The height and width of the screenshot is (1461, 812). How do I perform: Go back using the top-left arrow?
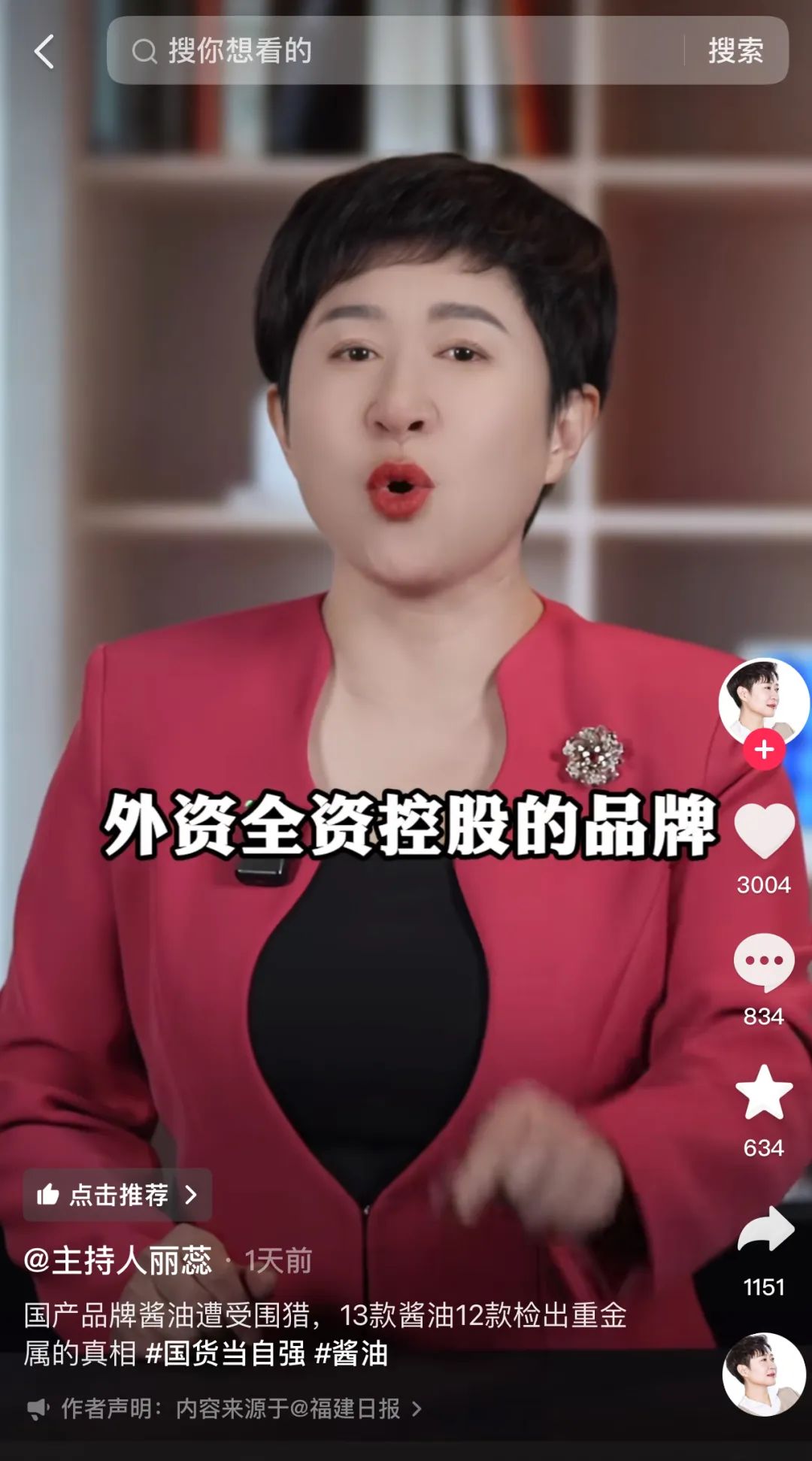[x=44, y=52]
